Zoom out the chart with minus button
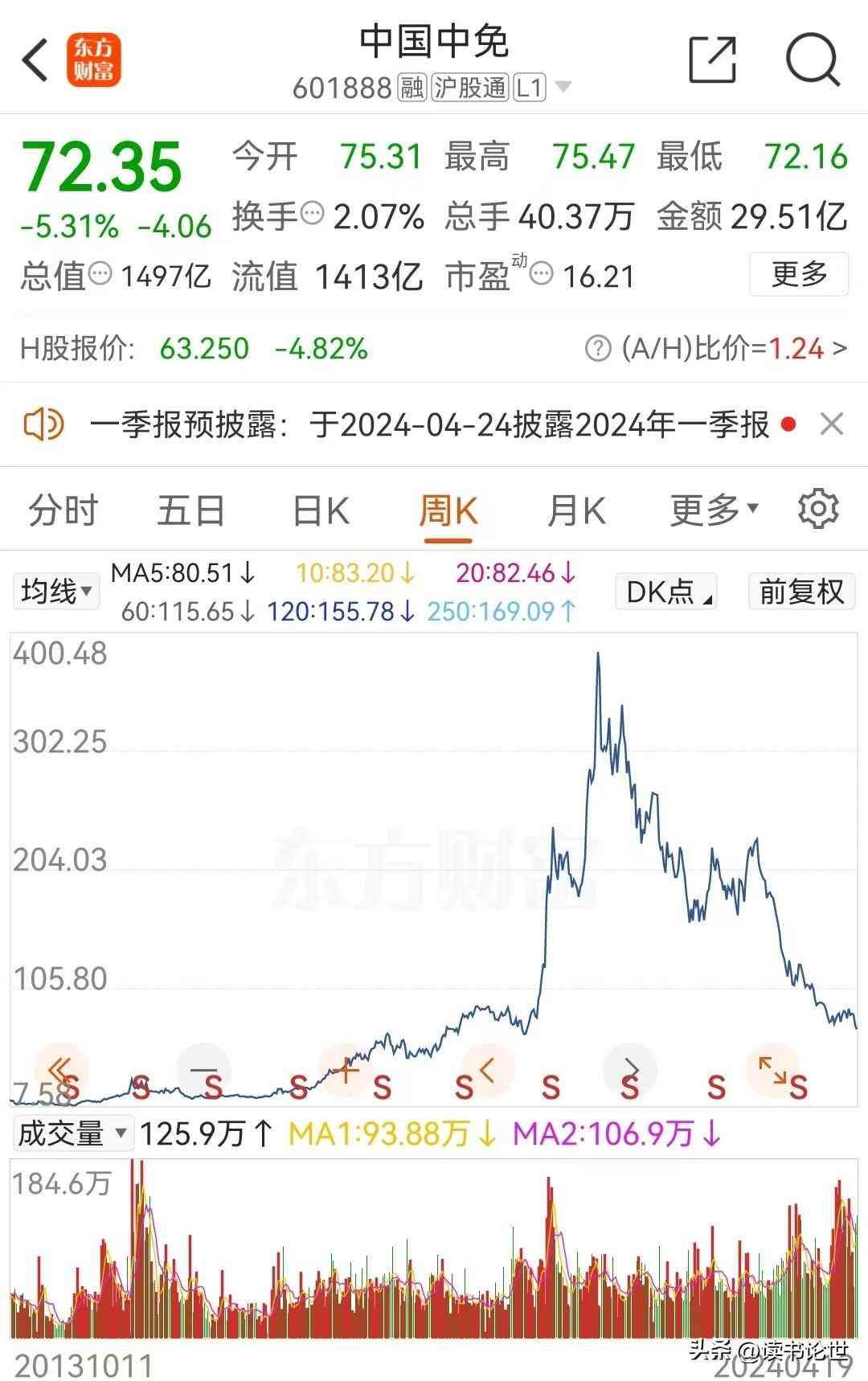 (x=204, y=1071)
